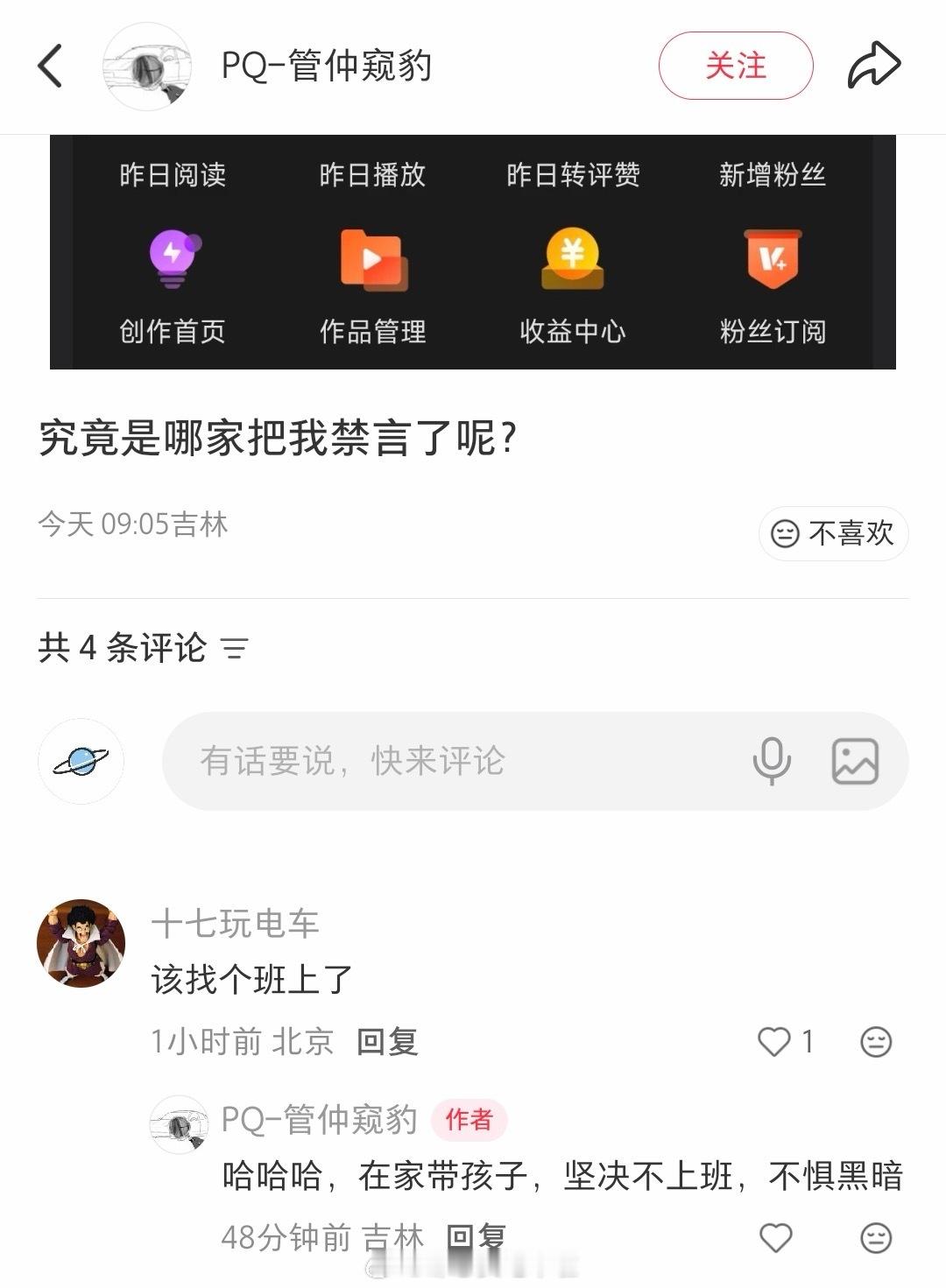The height and width of the screenshot is (1288, 946).
Task: Tap the share arrow icon
Action: (873, 66)
